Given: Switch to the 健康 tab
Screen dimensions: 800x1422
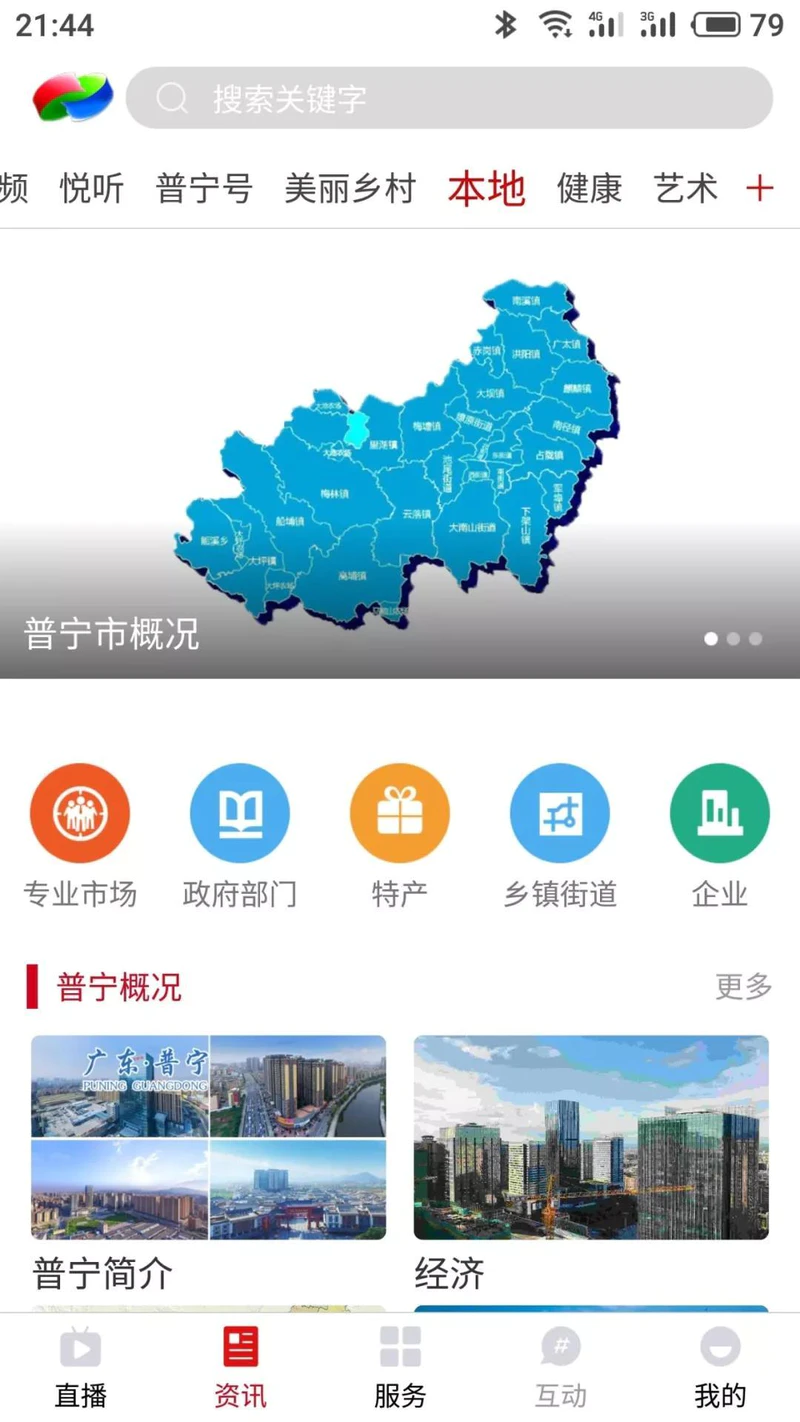Looking at the screenshot, I should pyautogui.click(x=589, y=188).
